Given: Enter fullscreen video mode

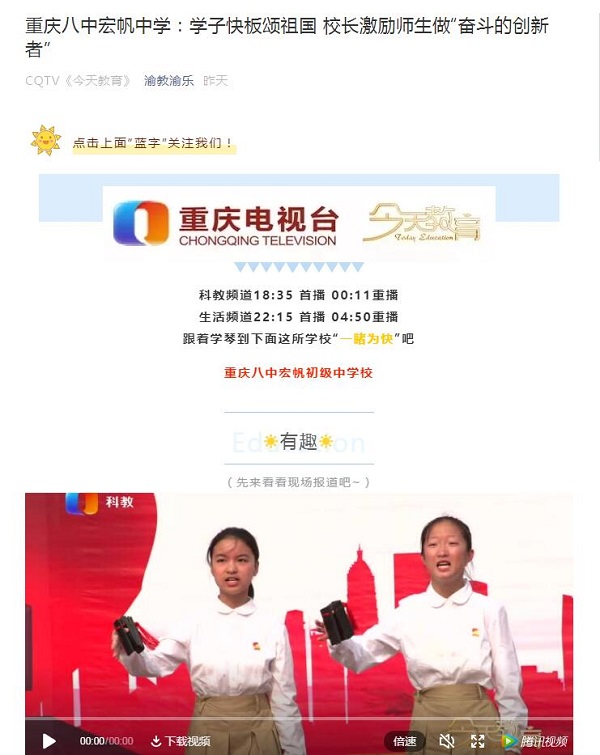Looking at the screenshot, I should click(x=477, y=741).
